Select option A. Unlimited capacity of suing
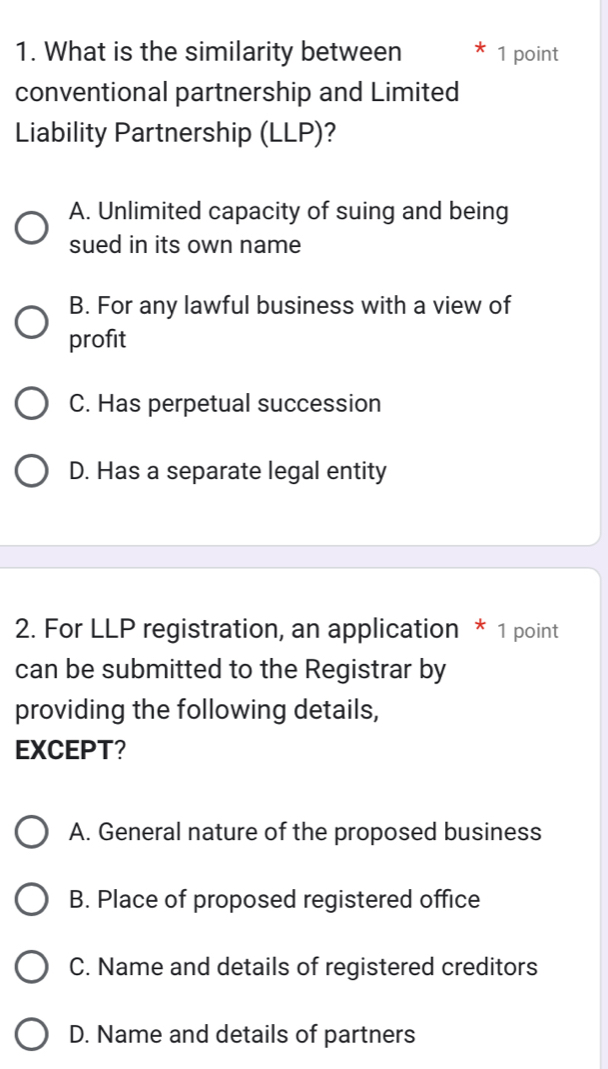 [31, 228]
